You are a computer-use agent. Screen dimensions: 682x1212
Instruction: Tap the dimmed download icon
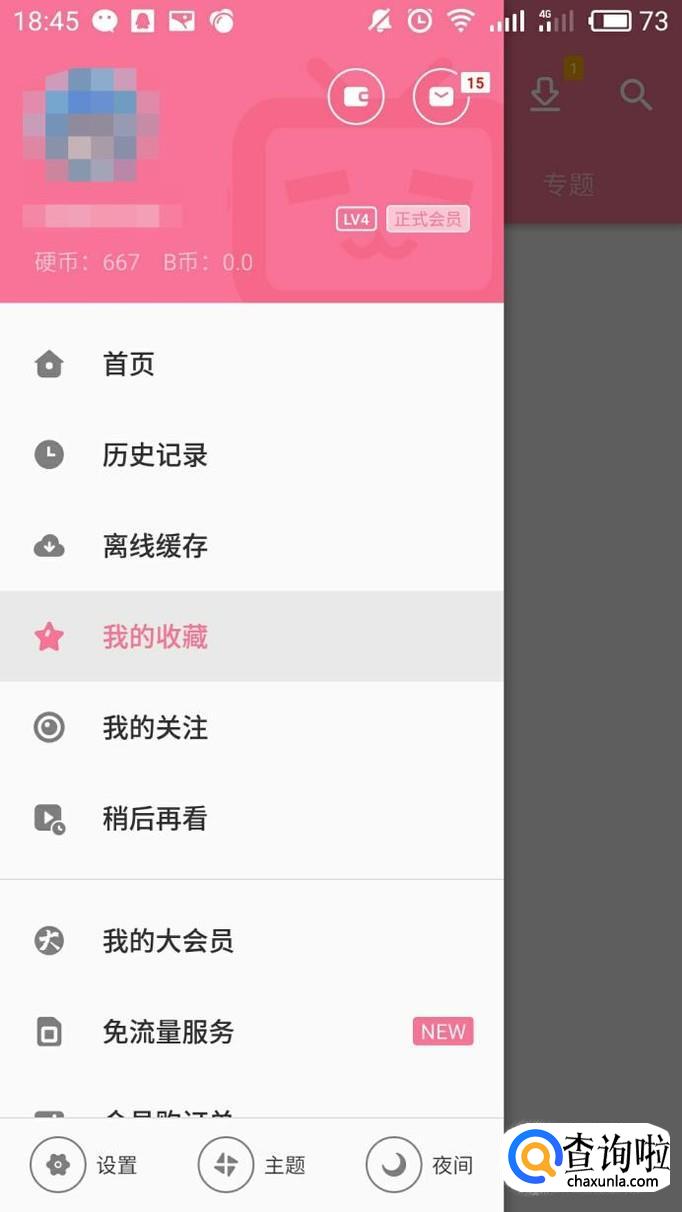pos(545,96)
